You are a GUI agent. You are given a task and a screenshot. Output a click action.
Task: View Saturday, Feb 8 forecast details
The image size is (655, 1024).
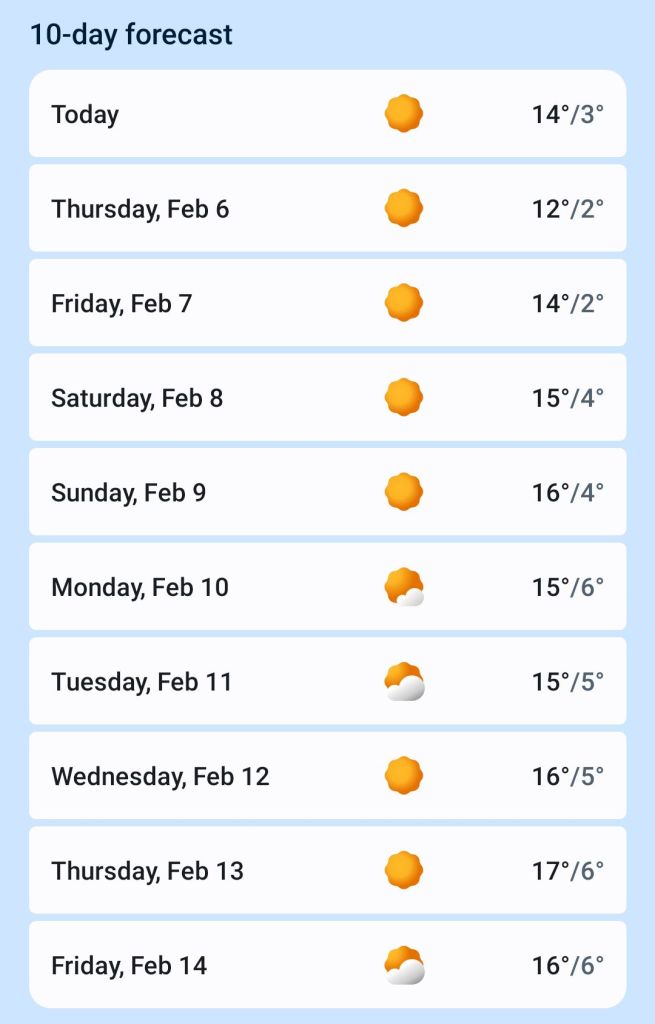[327, 397]
